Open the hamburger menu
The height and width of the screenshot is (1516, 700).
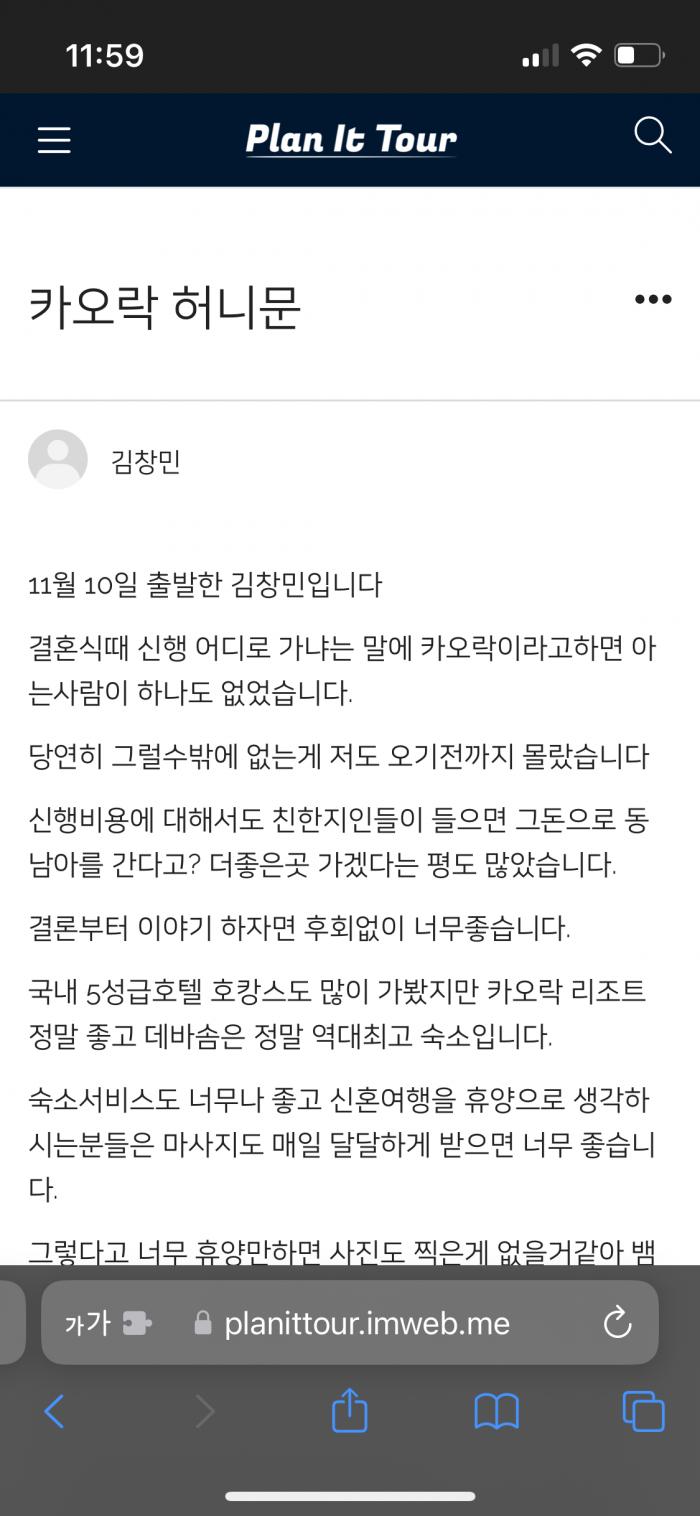54,140
